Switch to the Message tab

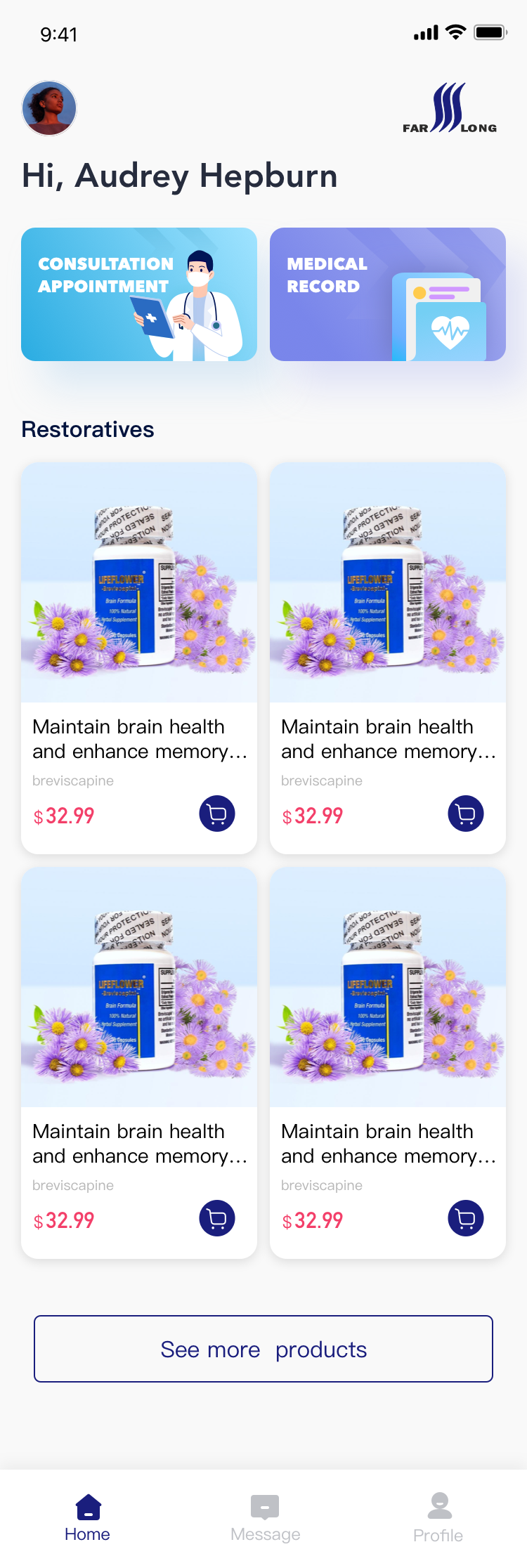coord(265,1517)
